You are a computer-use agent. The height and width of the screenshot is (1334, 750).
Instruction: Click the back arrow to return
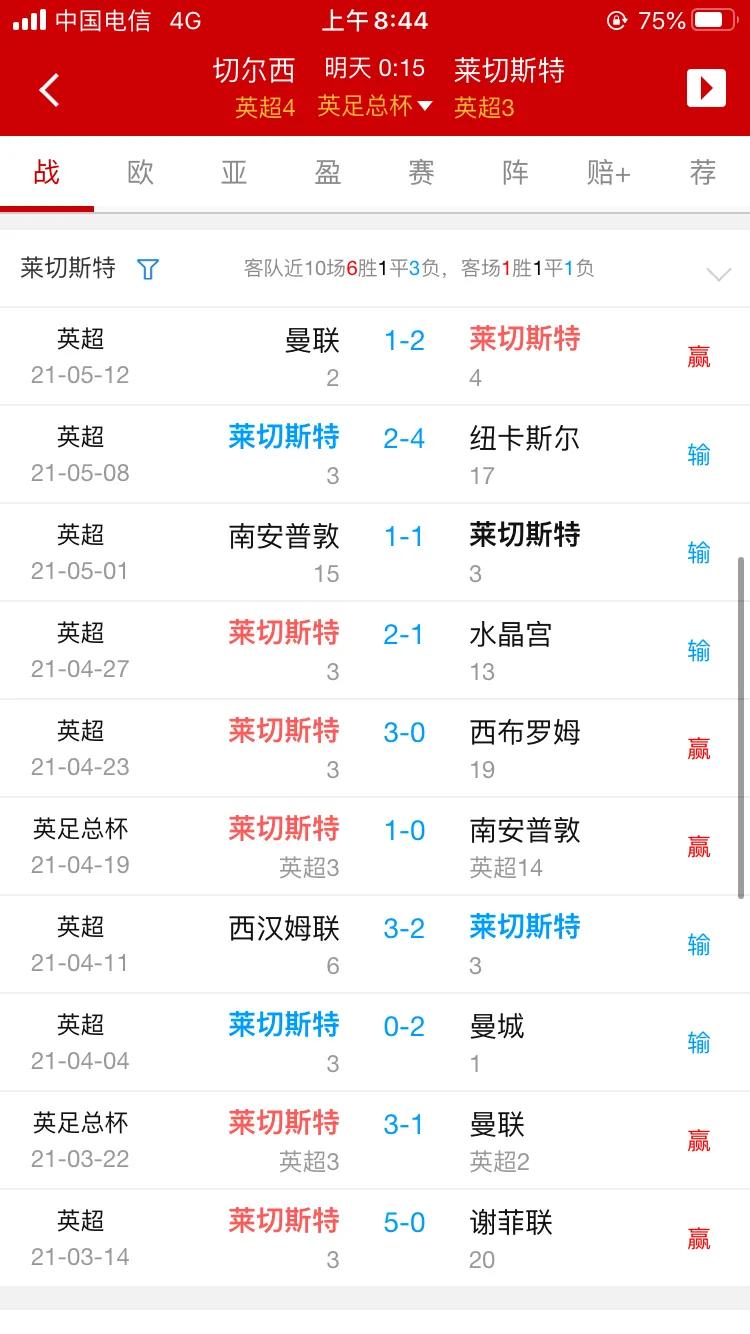pyautogui.click(x=49, y=88)
